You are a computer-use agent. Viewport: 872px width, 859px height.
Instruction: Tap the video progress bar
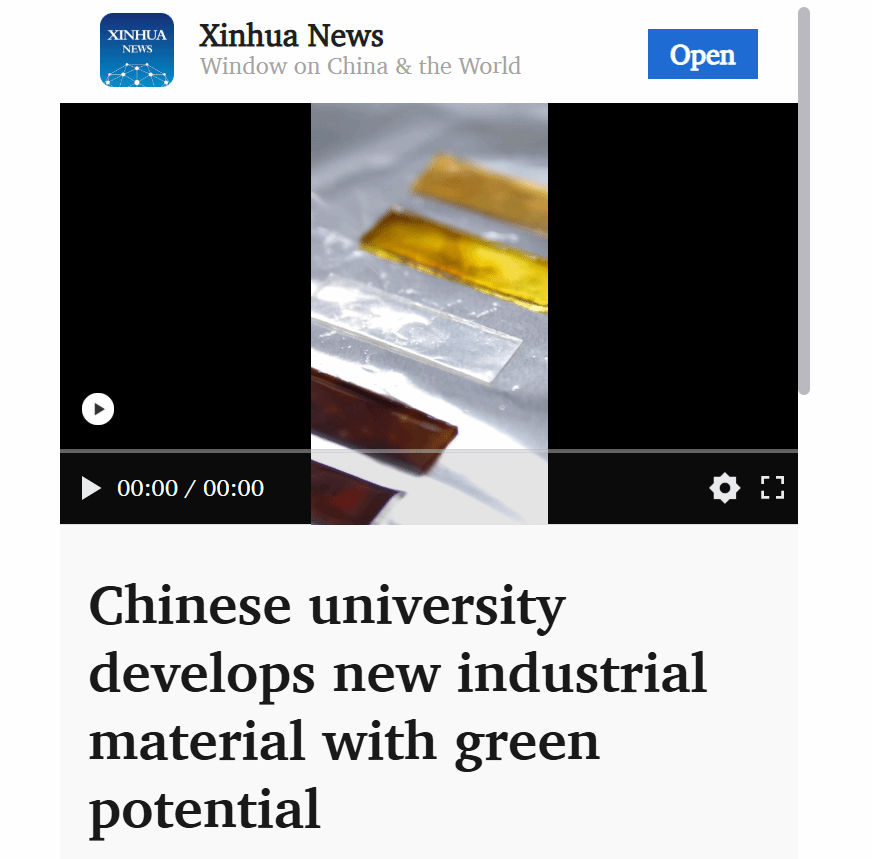tap(428, 452)
